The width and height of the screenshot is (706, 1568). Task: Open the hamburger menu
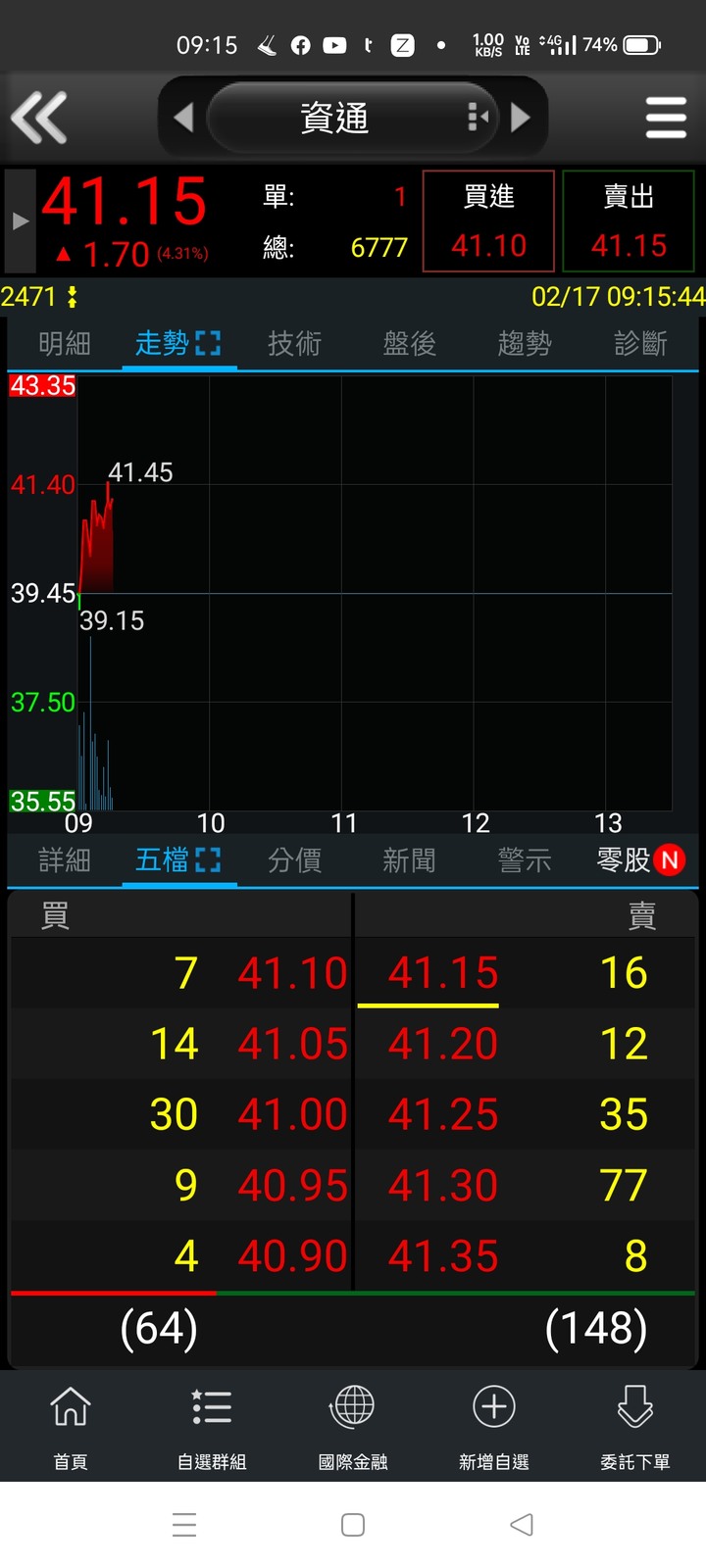(x=666, y=118)
